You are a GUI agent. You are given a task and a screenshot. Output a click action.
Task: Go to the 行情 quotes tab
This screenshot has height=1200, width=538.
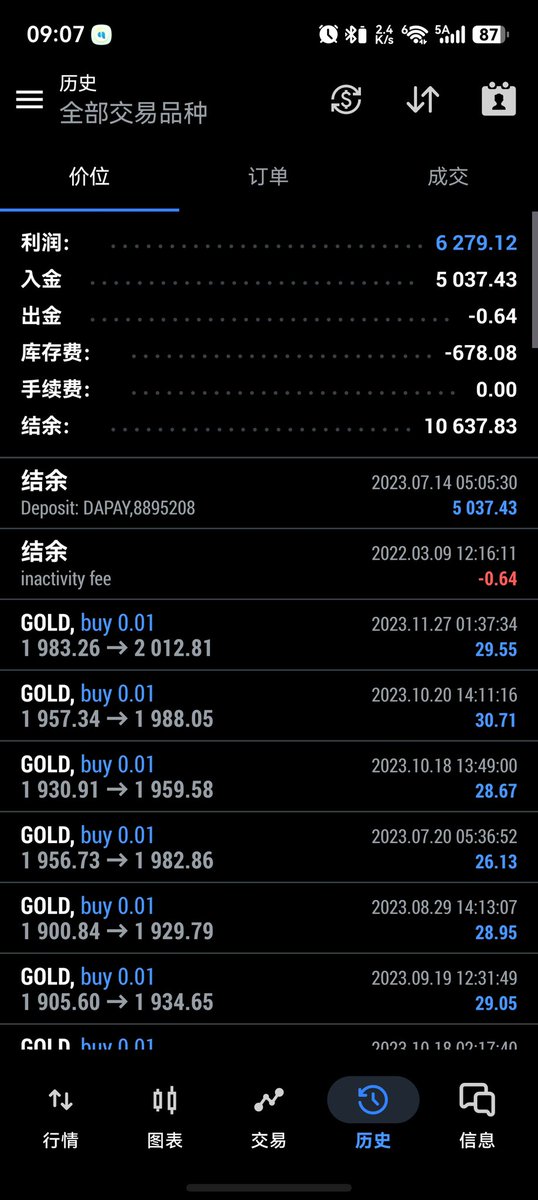pyautogui.click(x=61, y=1117)
